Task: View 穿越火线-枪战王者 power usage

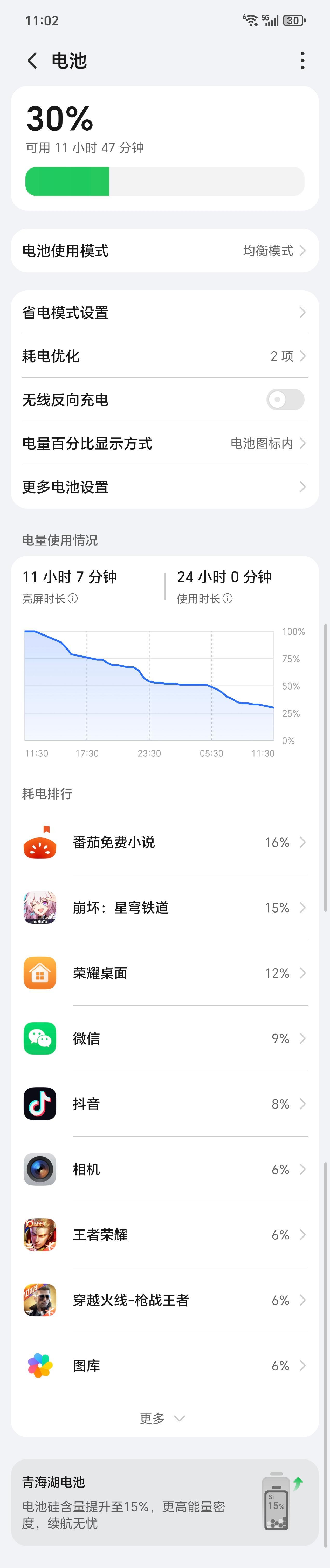Action: pyautogui.click(x=164, y=1300)
